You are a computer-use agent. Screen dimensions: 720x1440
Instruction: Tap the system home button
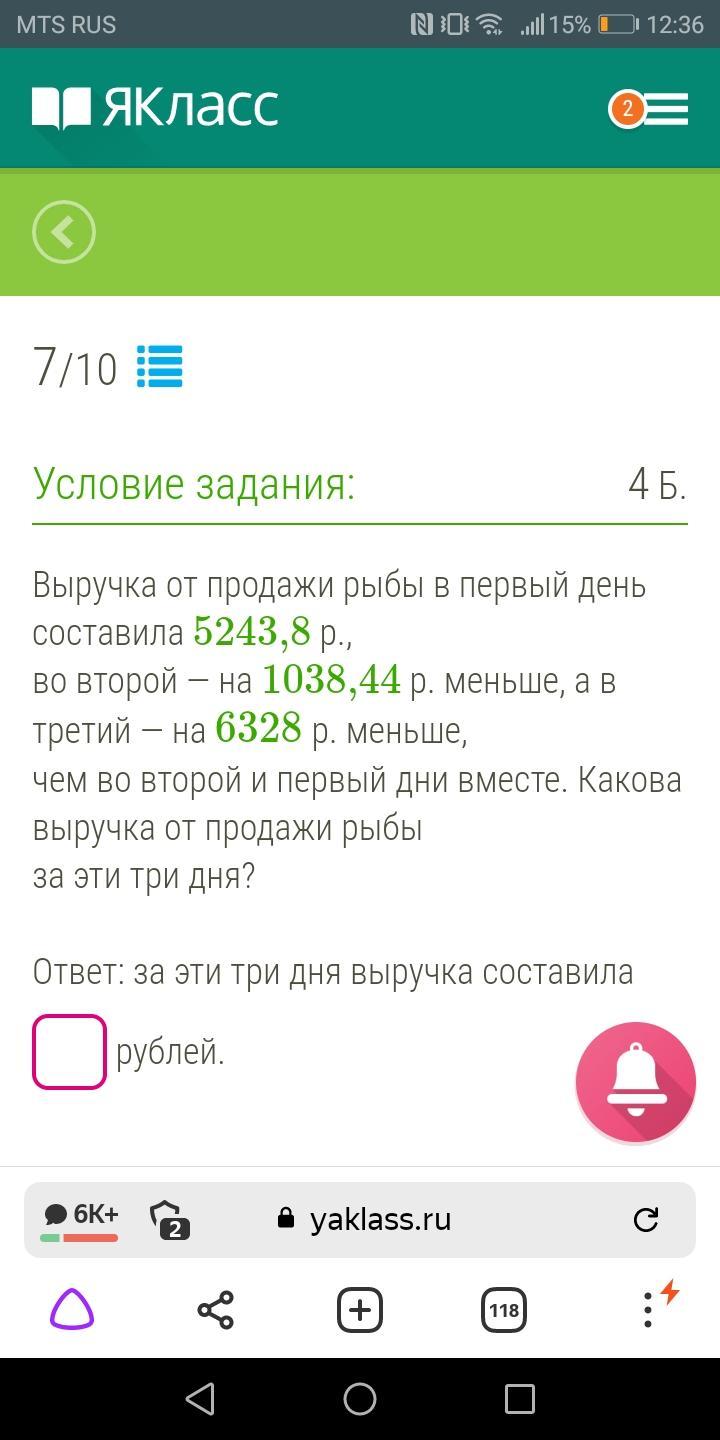point(360,1398)
